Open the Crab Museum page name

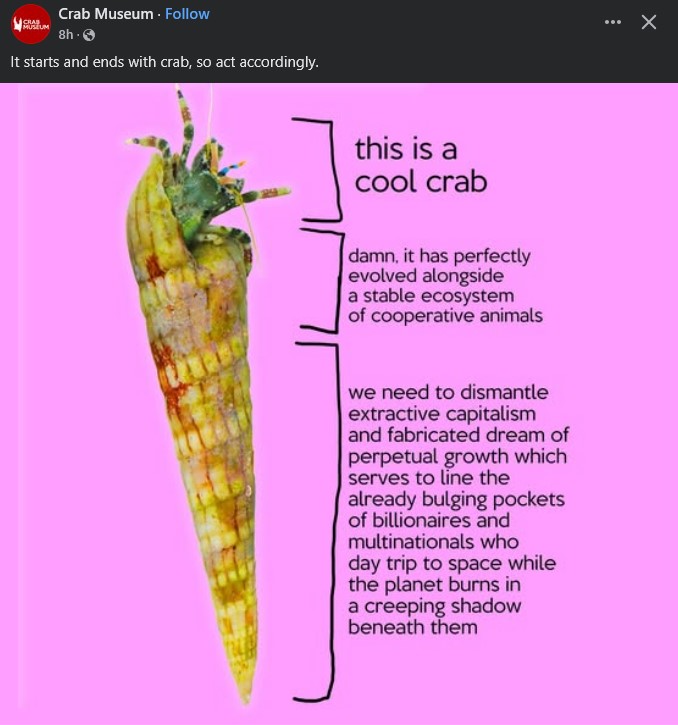tap(106, 14)
